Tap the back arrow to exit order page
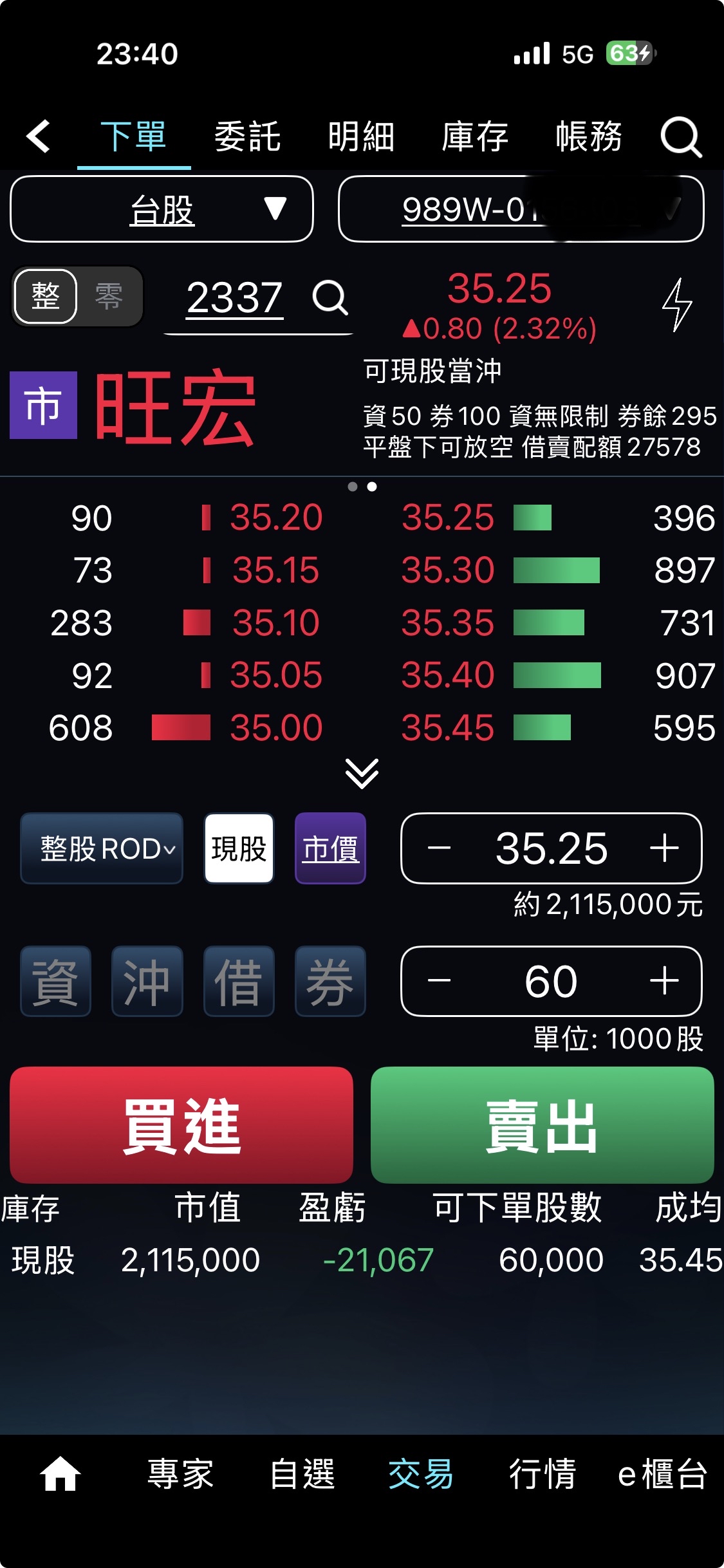724x1568 pixels. pos(39,137)
